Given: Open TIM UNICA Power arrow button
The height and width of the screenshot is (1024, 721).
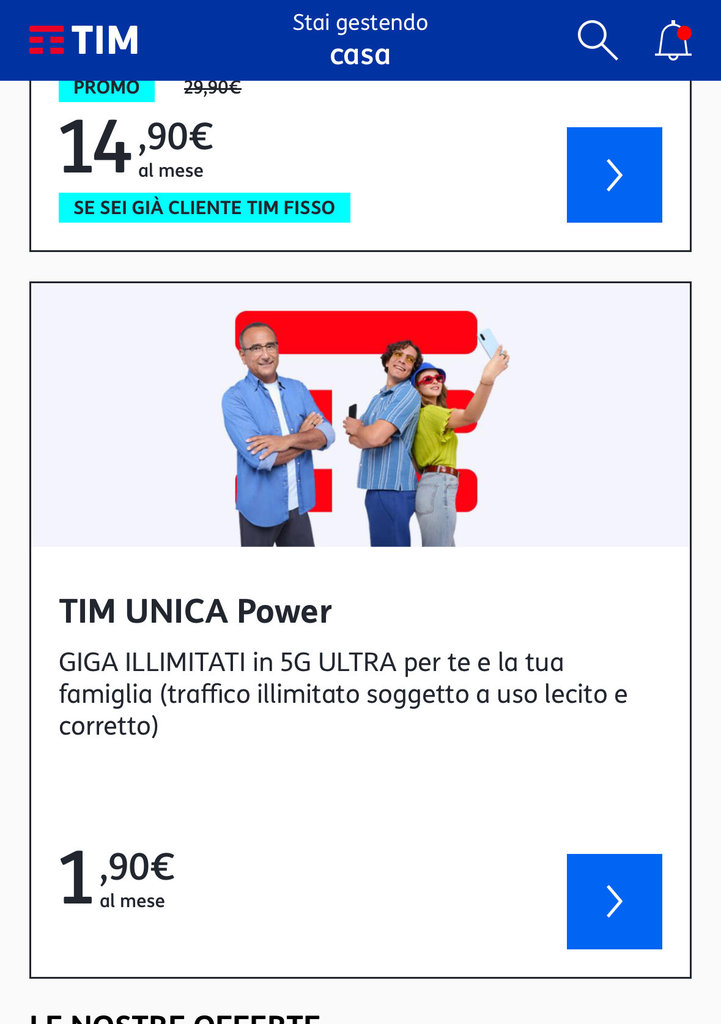Looking at the screenshot, I should pyautogui.click(x=614, y=901).
